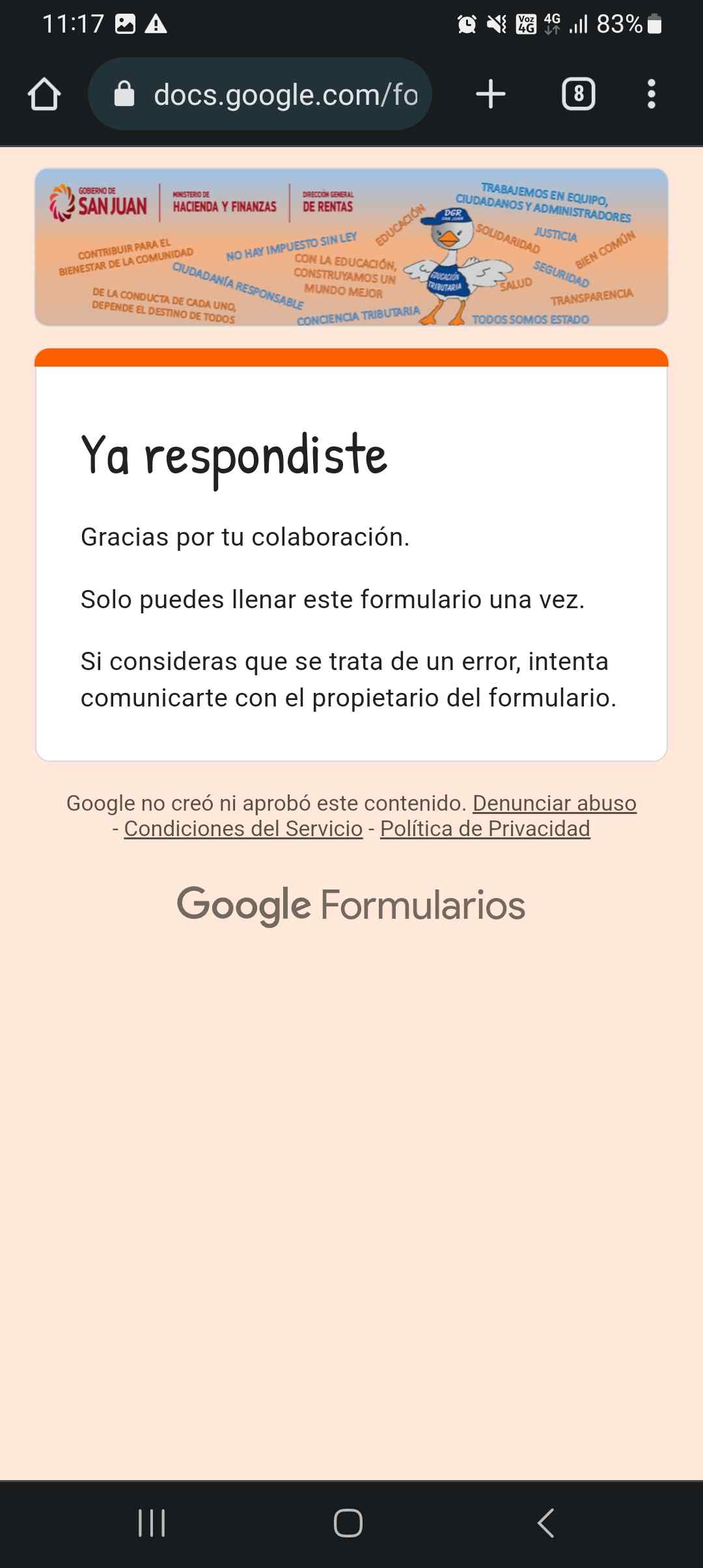Go back with the system back button
The width and height of the screenshot is (703, 1568).
click(x=545, y=1523)
